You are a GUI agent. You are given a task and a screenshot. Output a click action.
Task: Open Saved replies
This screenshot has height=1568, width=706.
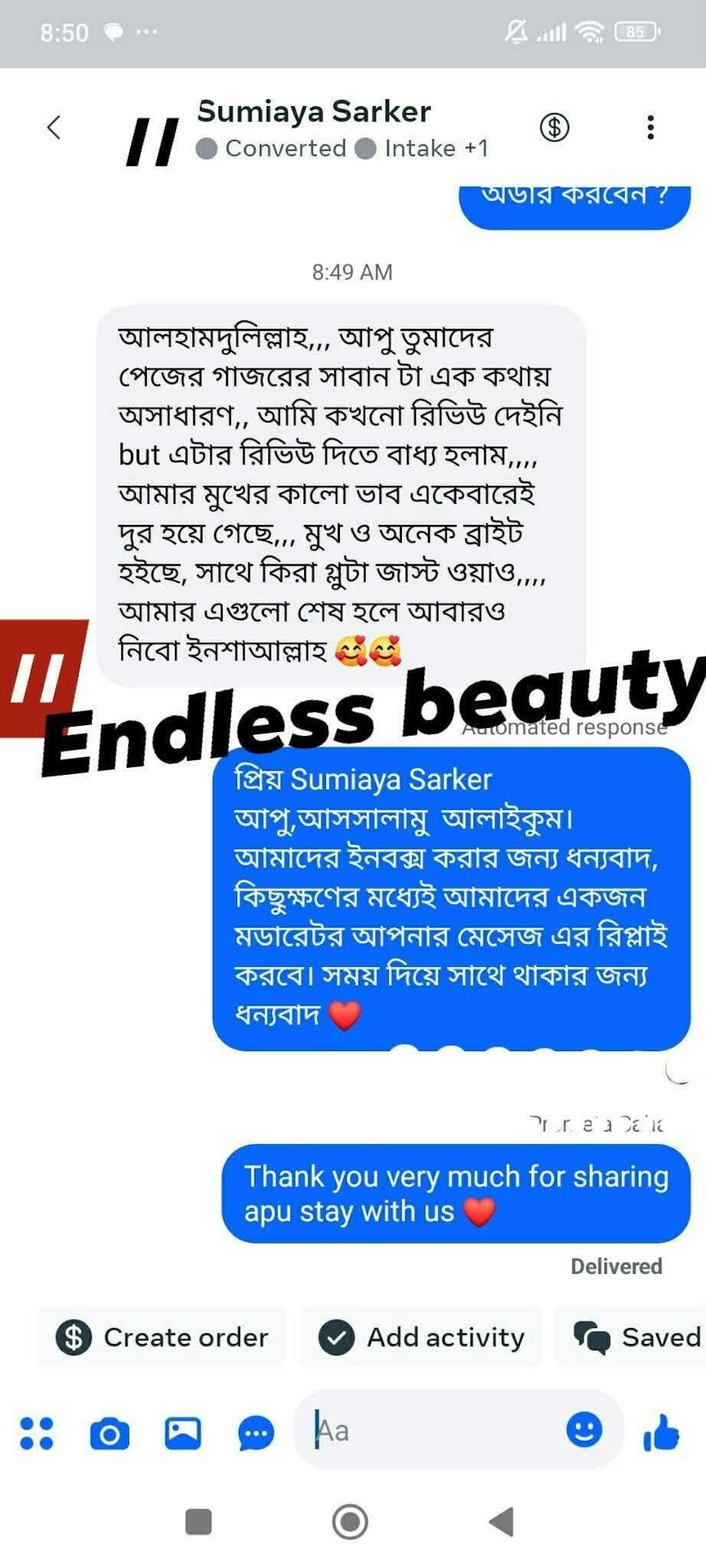click(x=636, y=1337)
